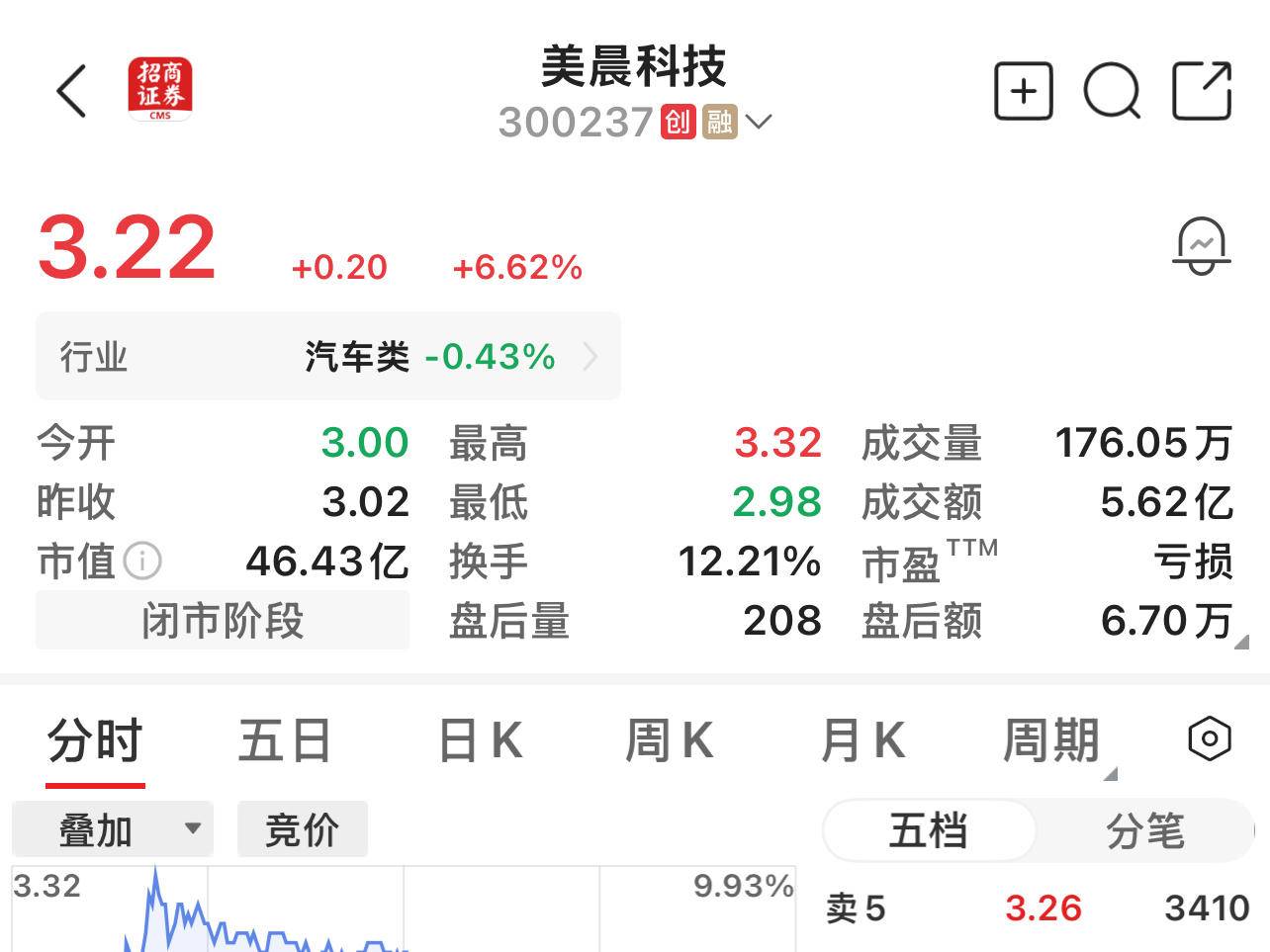Select the 五档 order book view
Viewport: 1270px width, 952px height.
(x=929, y=830)
